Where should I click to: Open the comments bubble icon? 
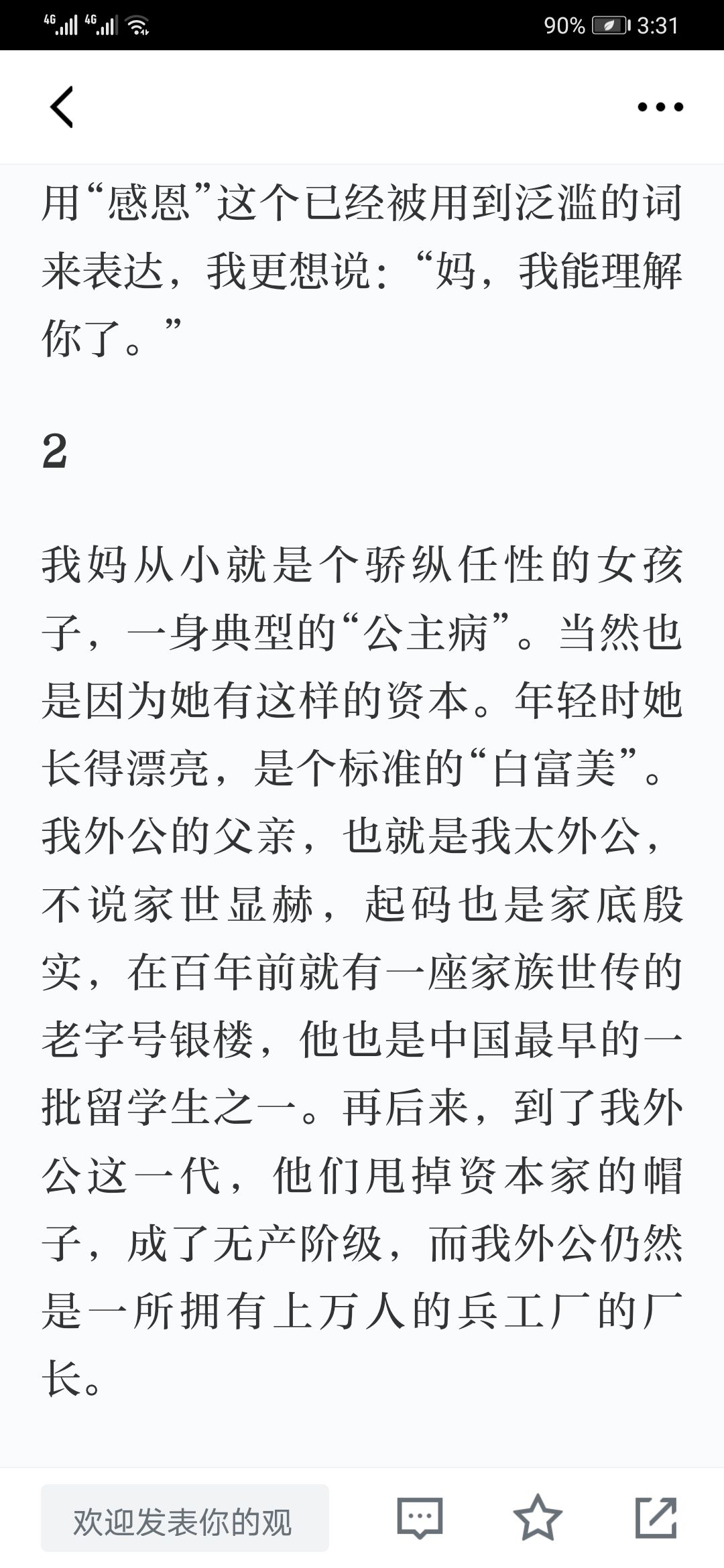coord(420,1518)
